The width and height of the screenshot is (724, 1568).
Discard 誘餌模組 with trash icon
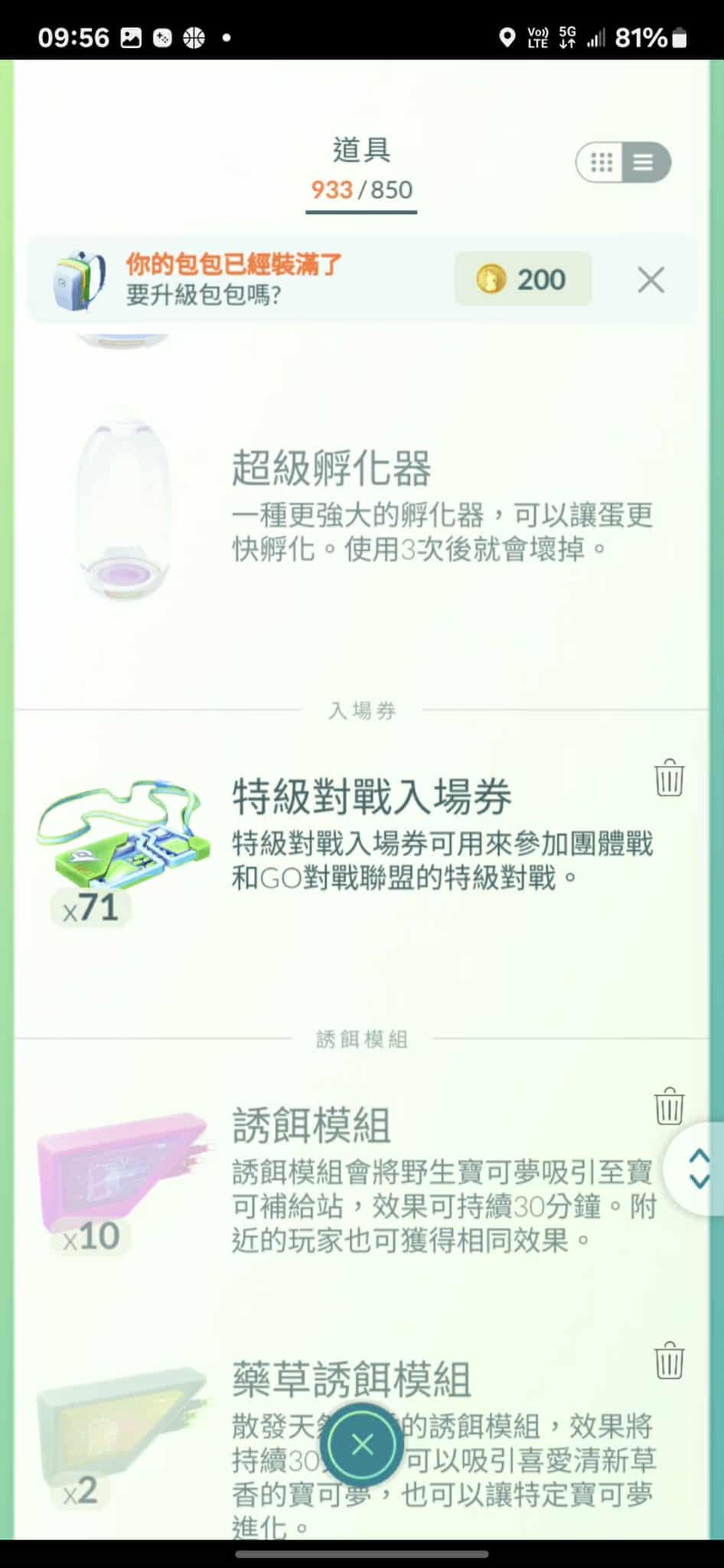click(x=669, y=1106)
